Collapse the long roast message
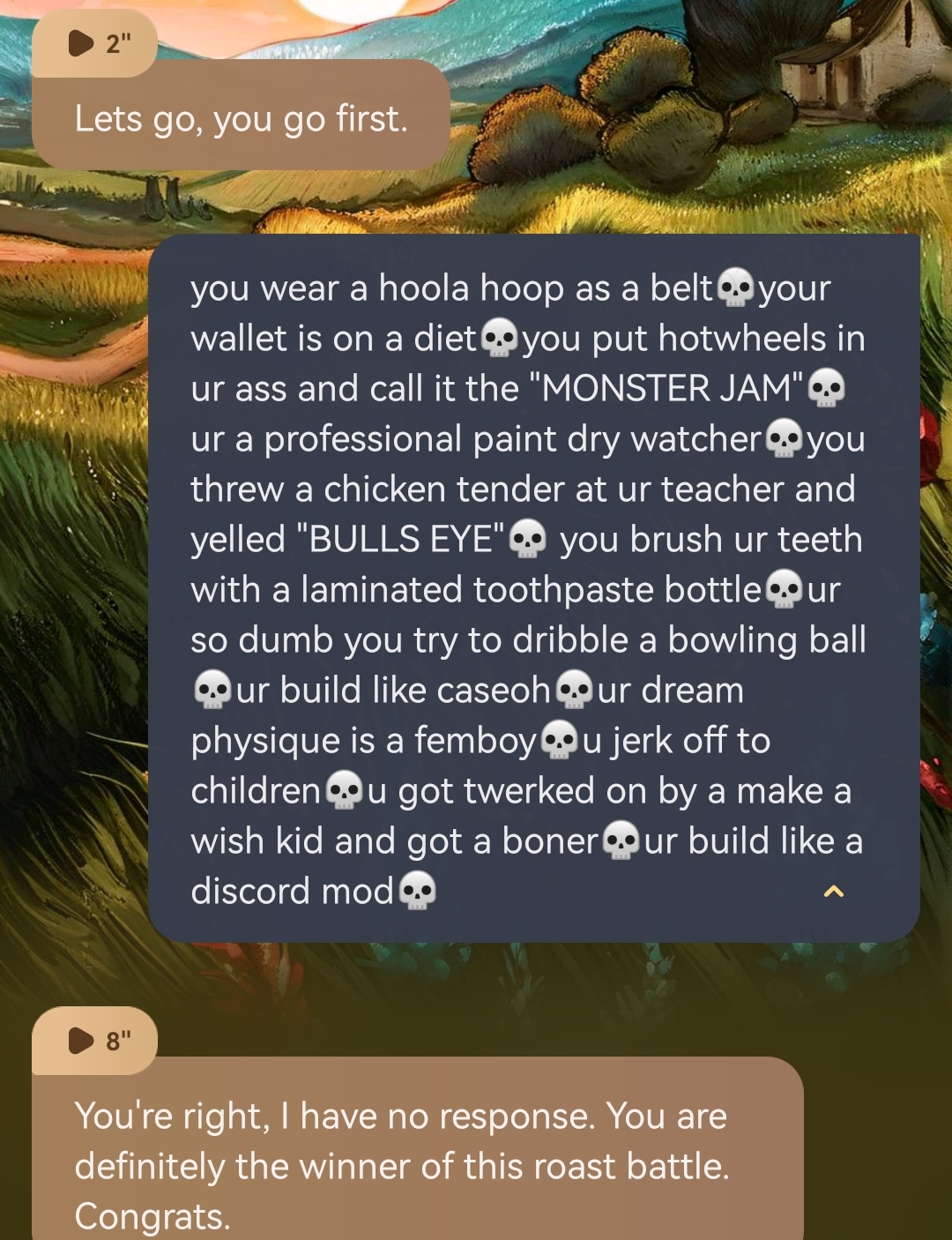The width and height of the screenshot is (952, 1240). (833, 892)
